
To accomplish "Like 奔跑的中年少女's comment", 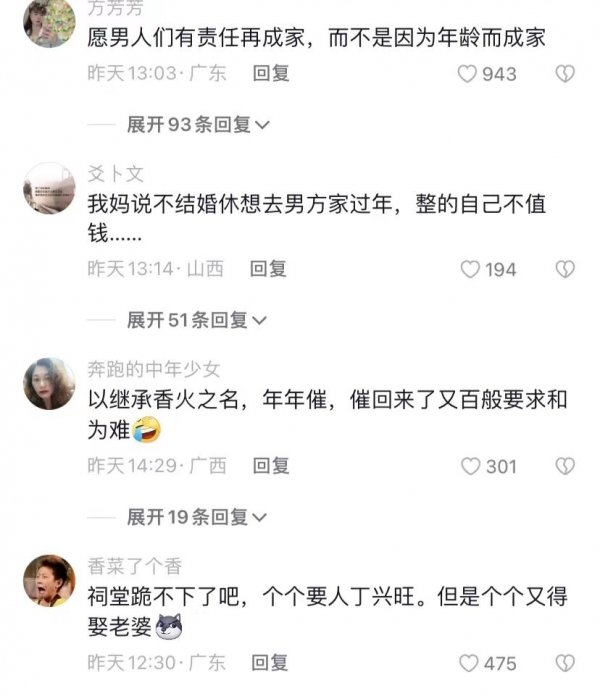I will [x=470, y=465].
